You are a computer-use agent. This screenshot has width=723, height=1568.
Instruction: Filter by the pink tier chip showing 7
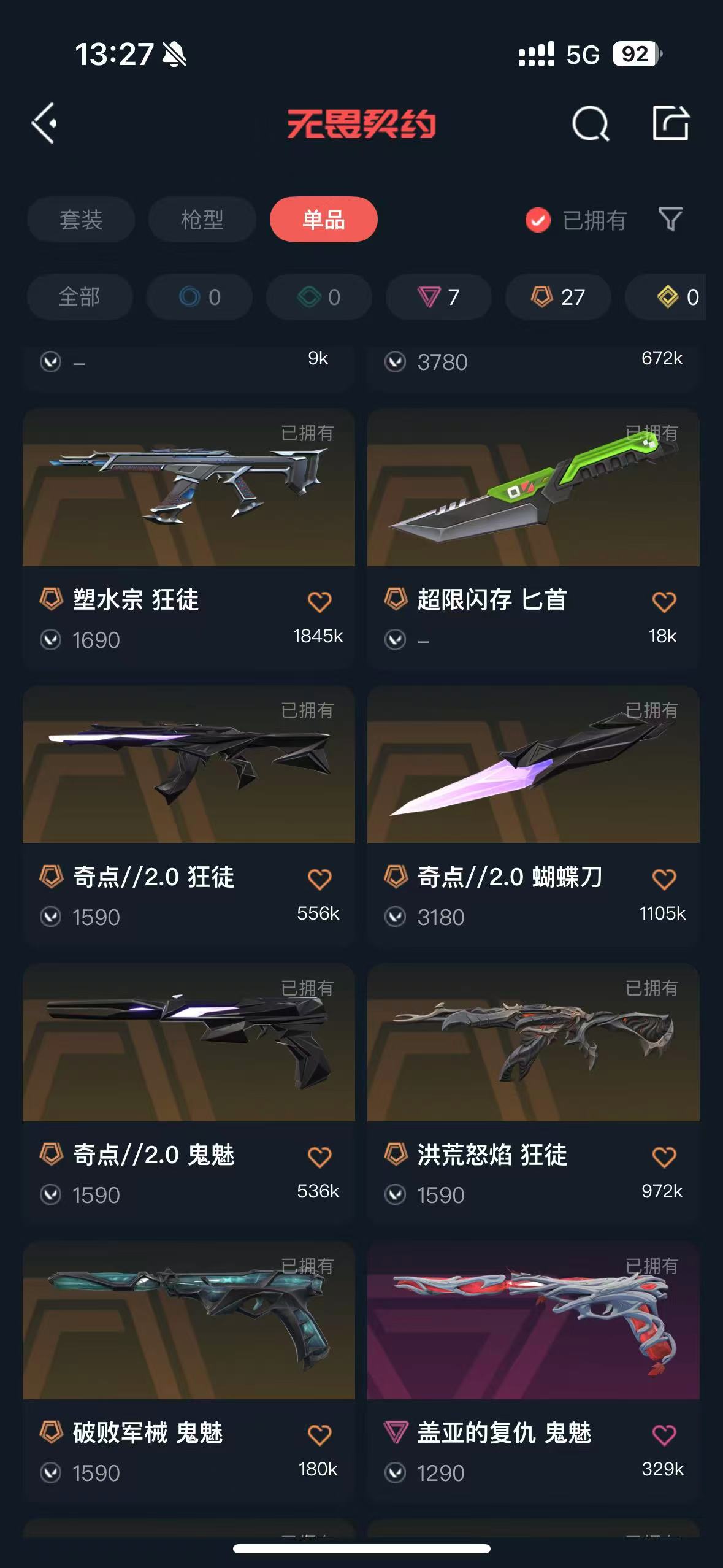tap(438, 298)
